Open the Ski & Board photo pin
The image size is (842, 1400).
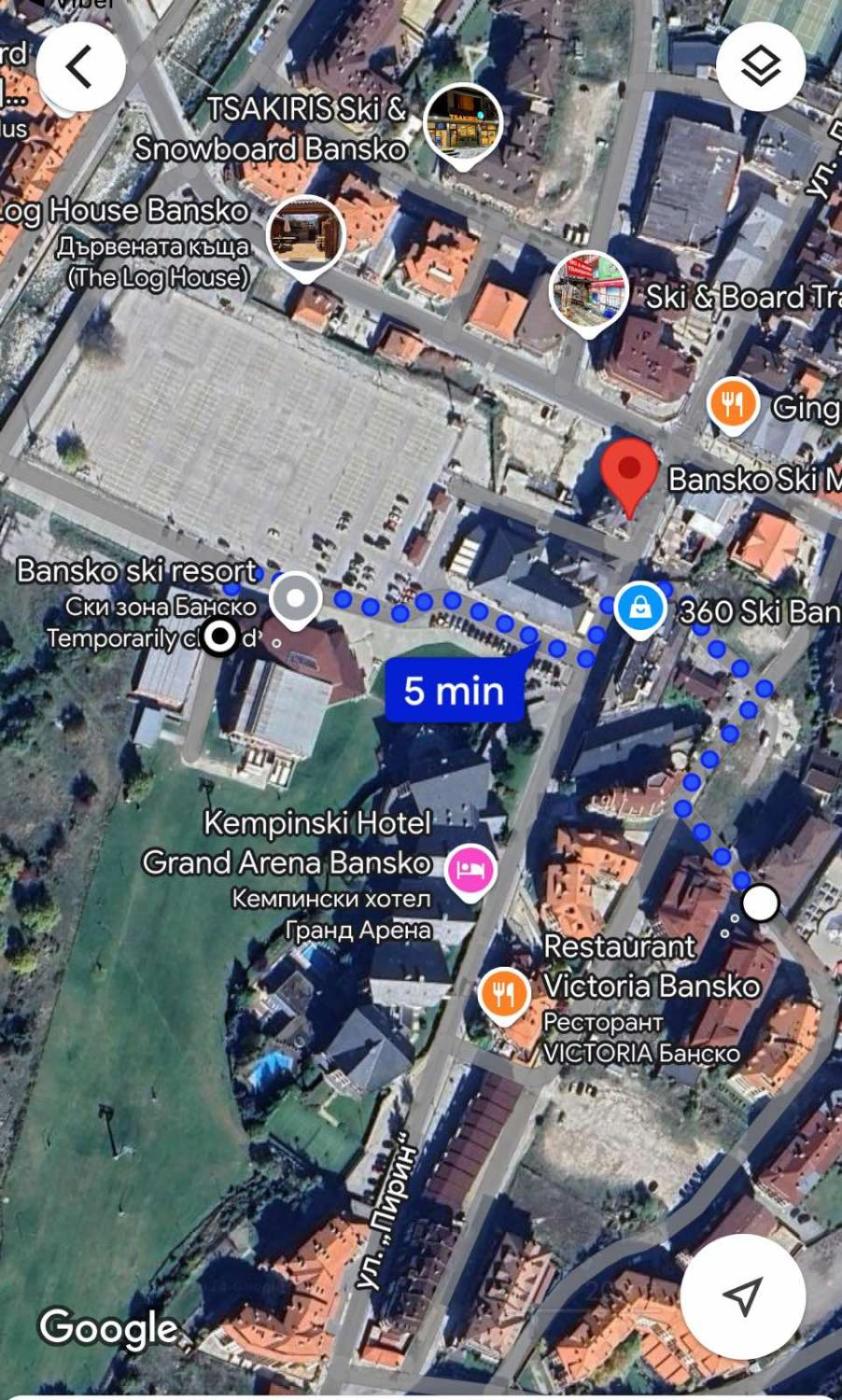point(588,291)
